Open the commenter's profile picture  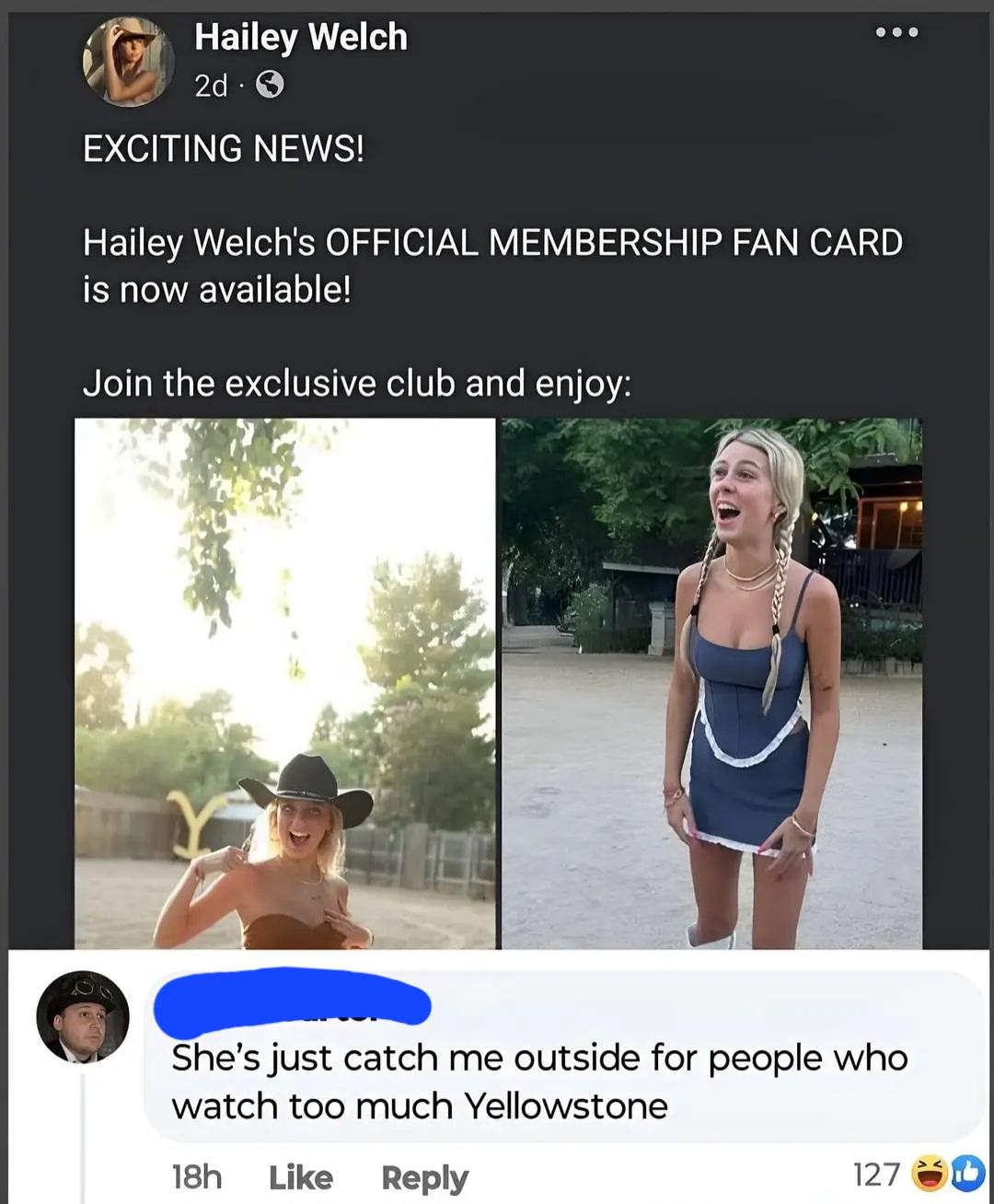click(83, 1016)
